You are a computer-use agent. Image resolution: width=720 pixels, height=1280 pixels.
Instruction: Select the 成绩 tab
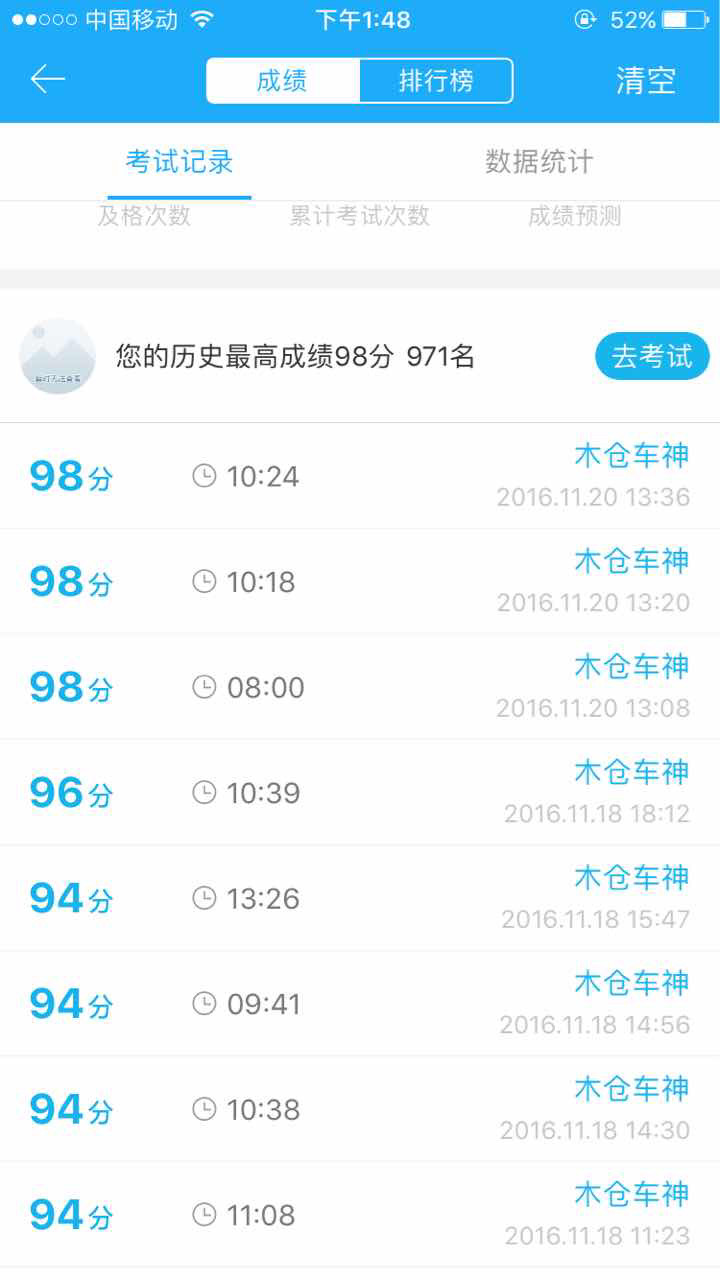click(283, 79)
